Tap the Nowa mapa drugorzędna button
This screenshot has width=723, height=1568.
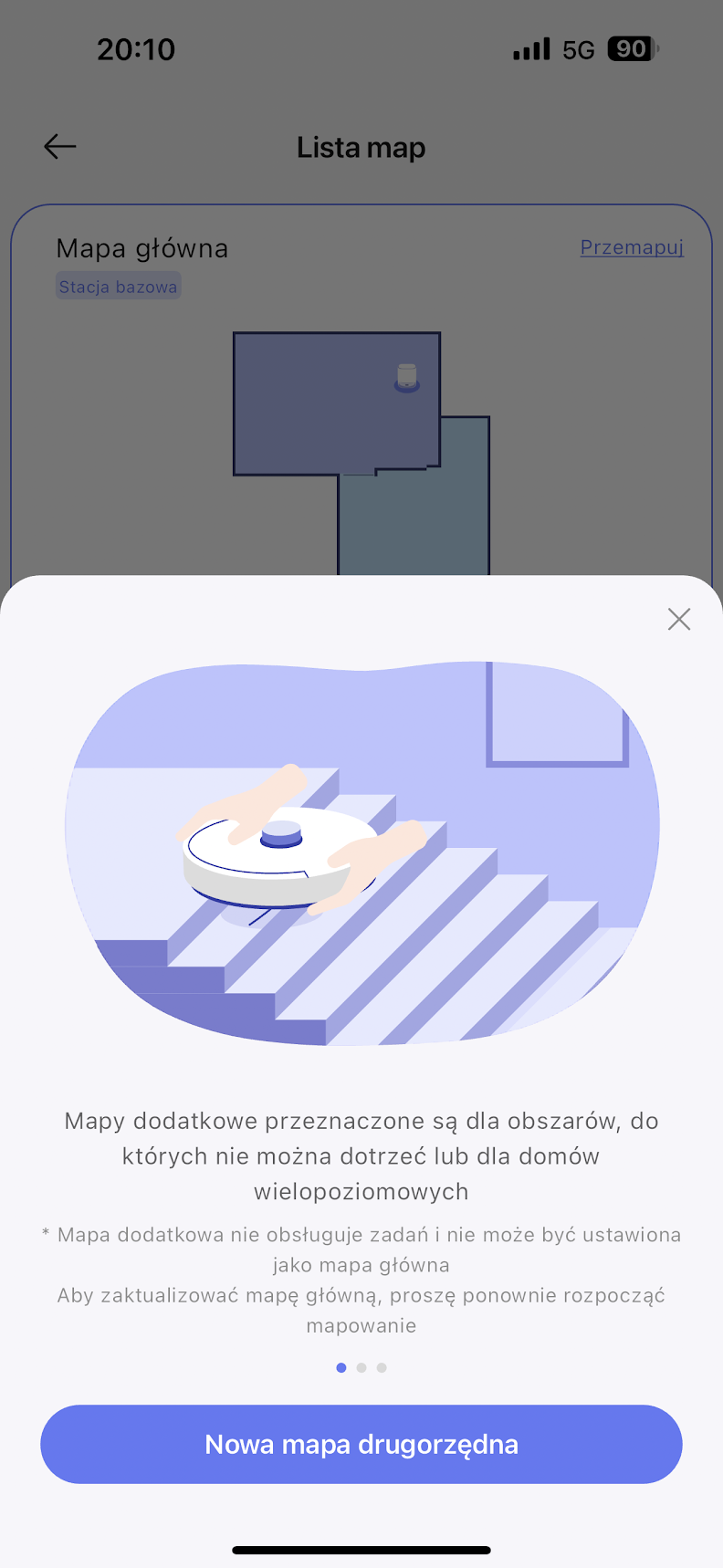pos(361,1444)
